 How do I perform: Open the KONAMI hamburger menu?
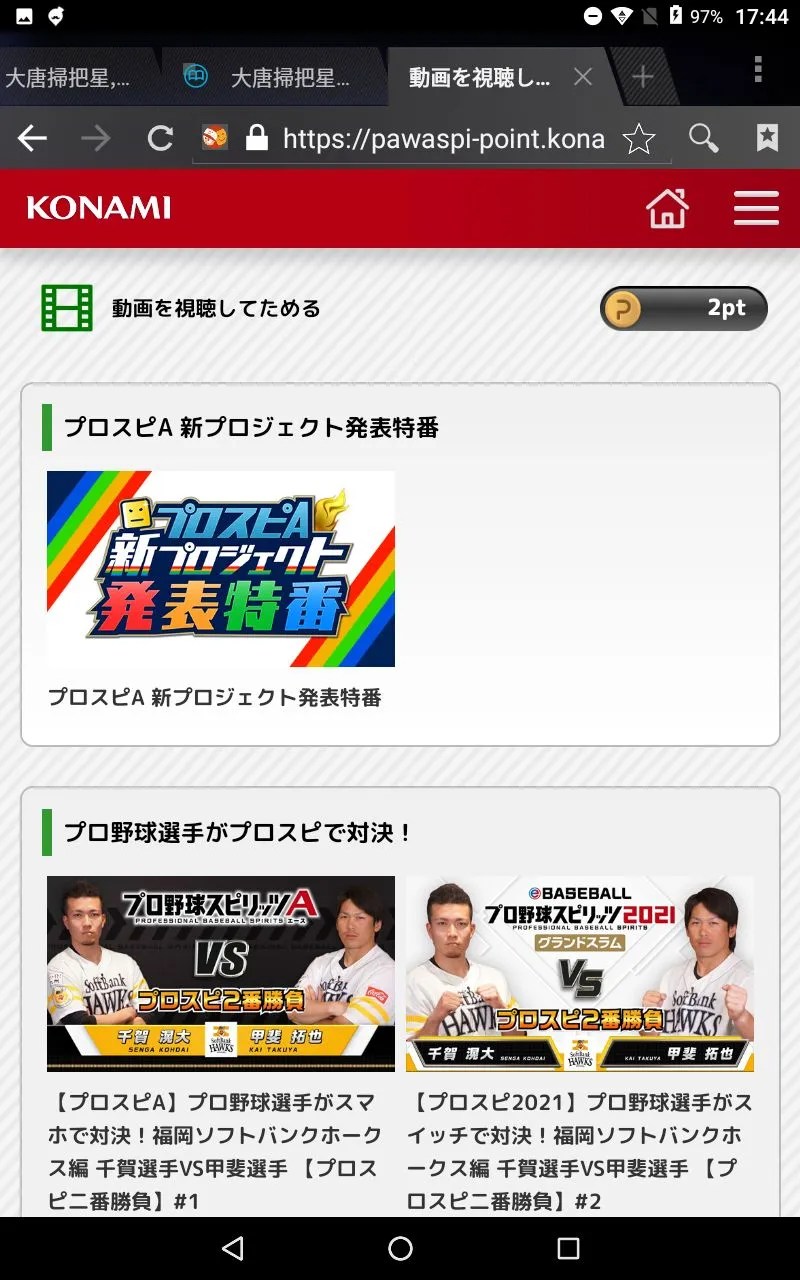click(x=756, y=208)
